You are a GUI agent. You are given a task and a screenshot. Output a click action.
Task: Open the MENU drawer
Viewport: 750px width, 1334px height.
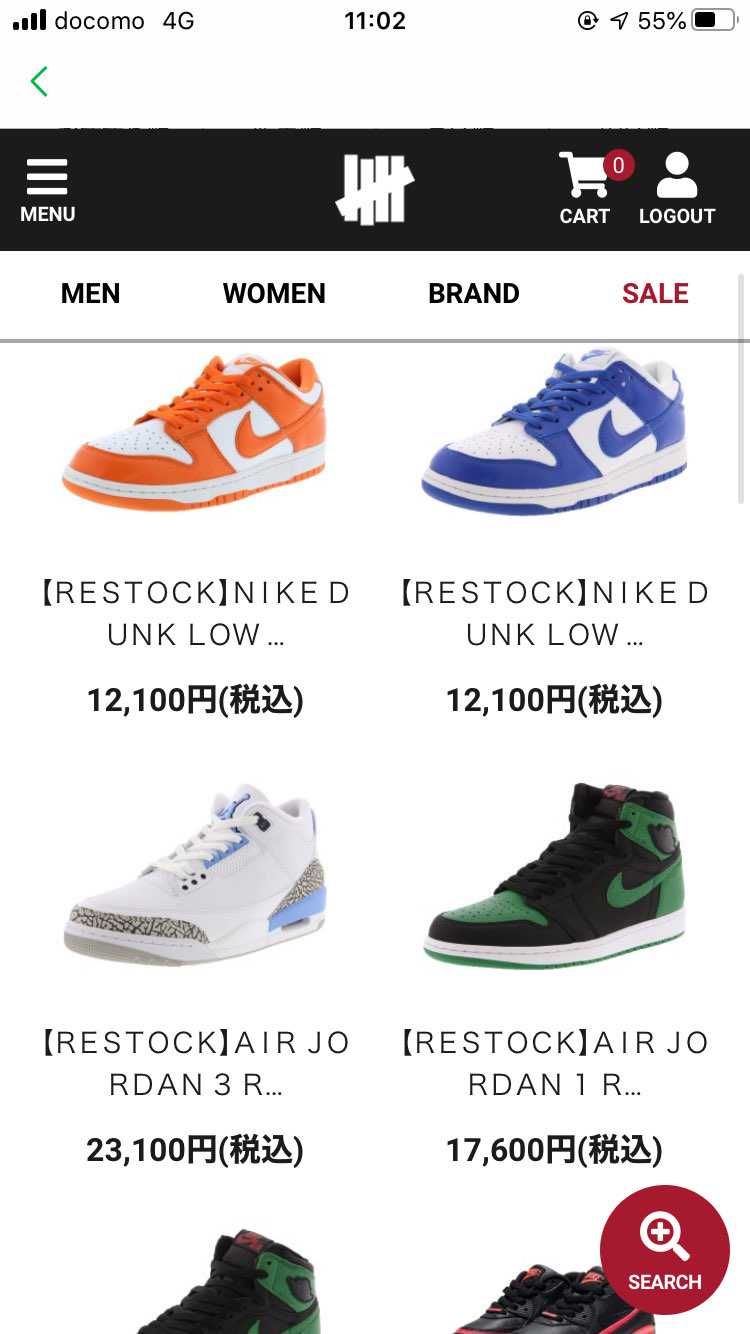click(47, 190)
